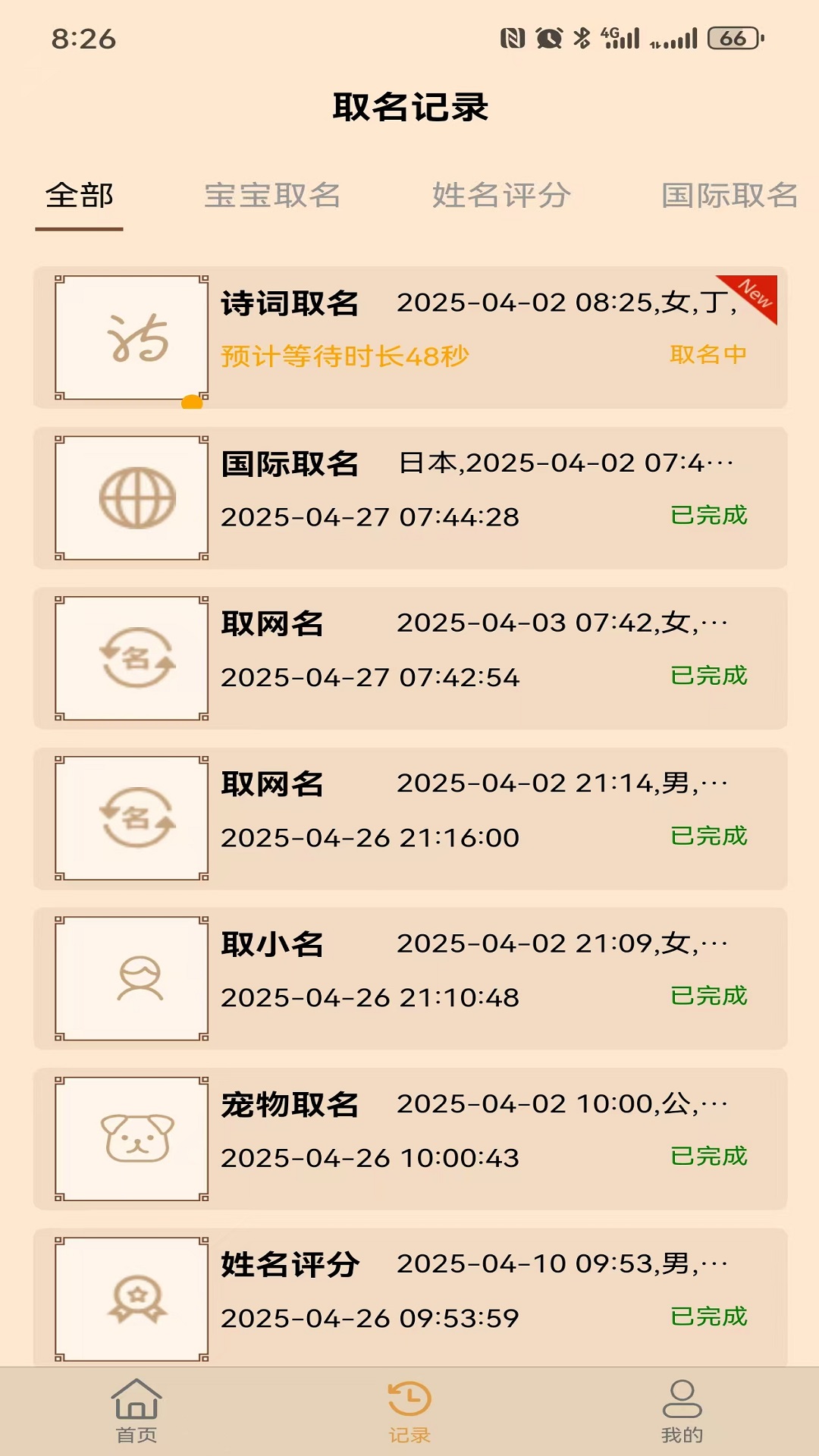Open the 宠物取名 record card
Screen dimensions: 819x1456
409,1137
